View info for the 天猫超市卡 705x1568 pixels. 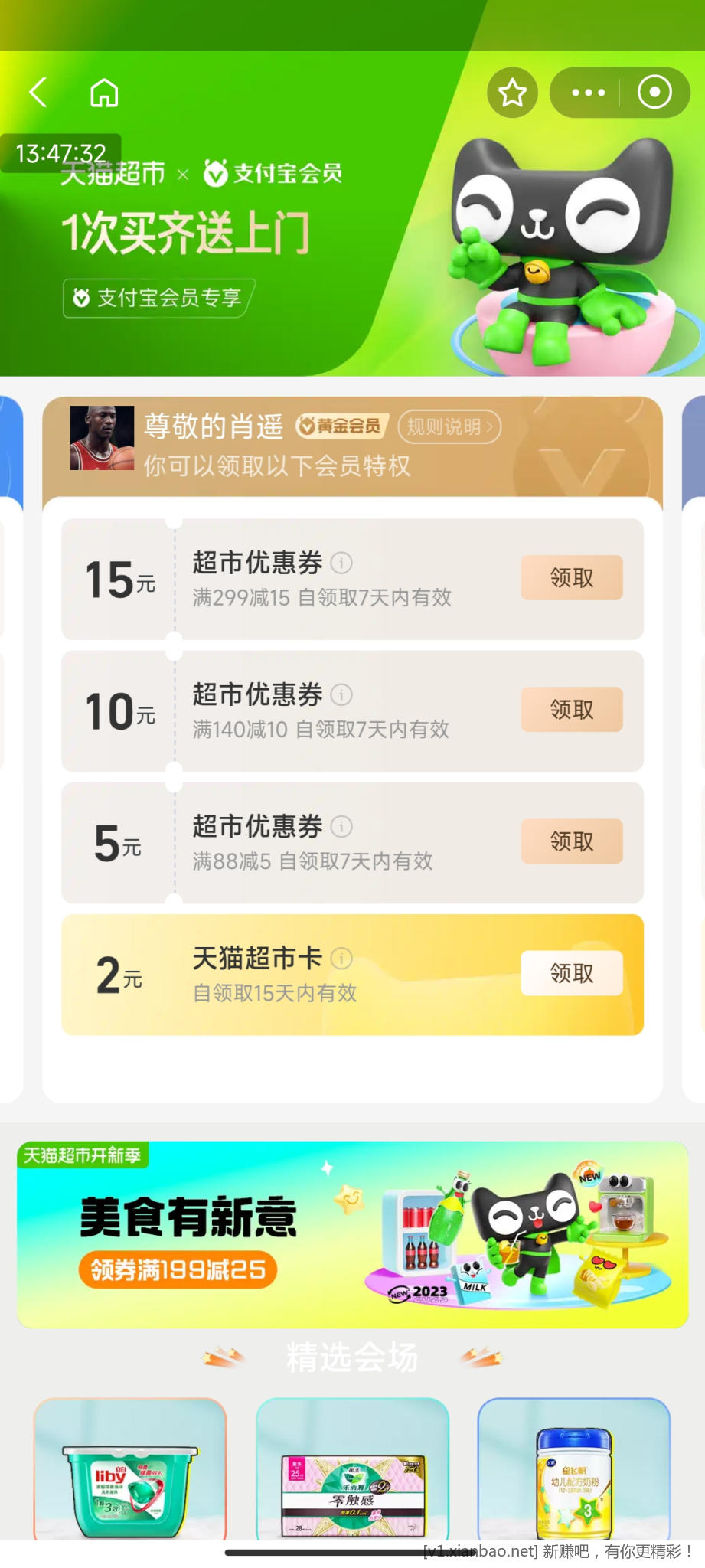coord(341,958)
